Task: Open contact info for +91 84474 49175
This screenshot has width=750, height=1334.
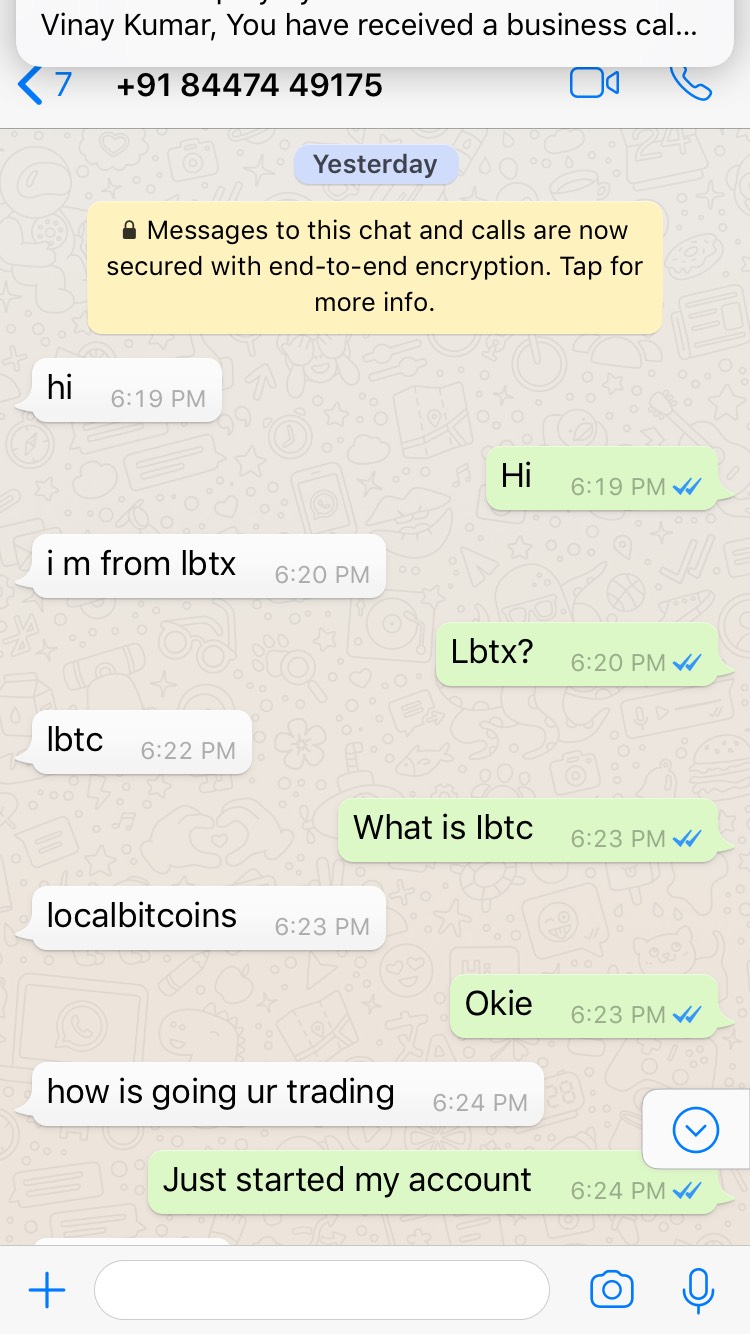Action: click(x=249, y=85)
